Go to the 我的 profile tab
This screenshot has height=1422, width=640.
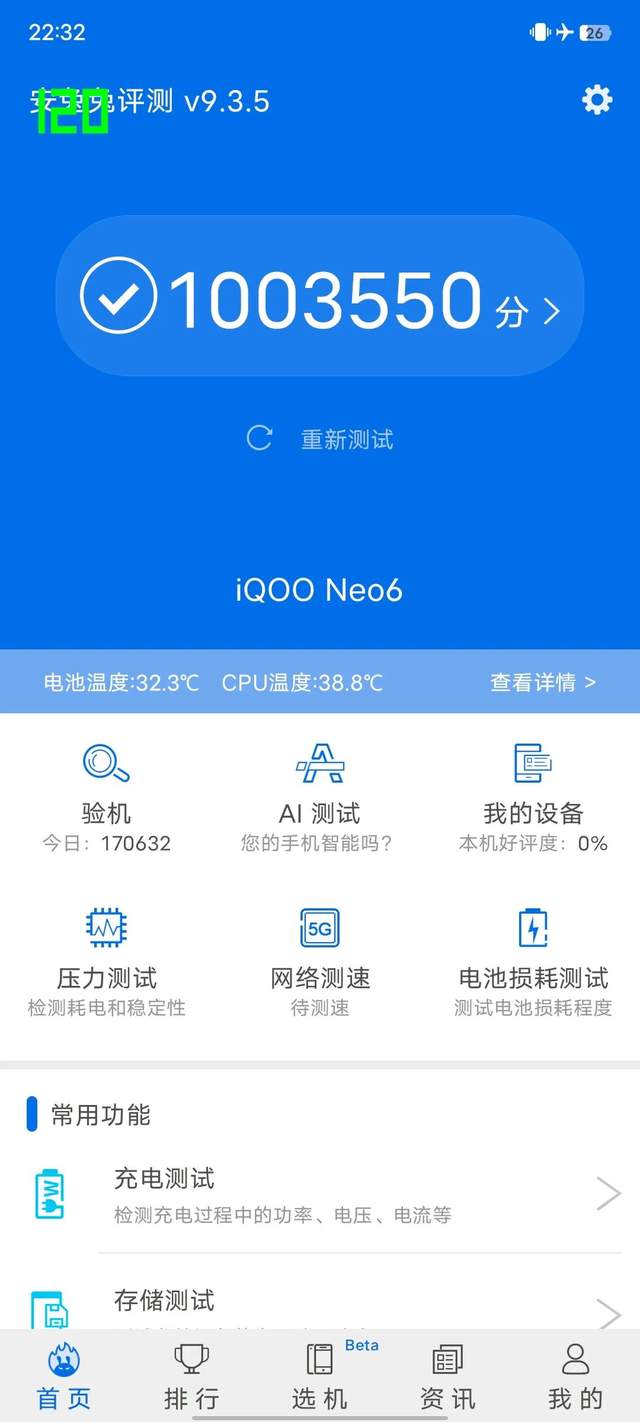pyautogui.click(x=575, y=1376)
